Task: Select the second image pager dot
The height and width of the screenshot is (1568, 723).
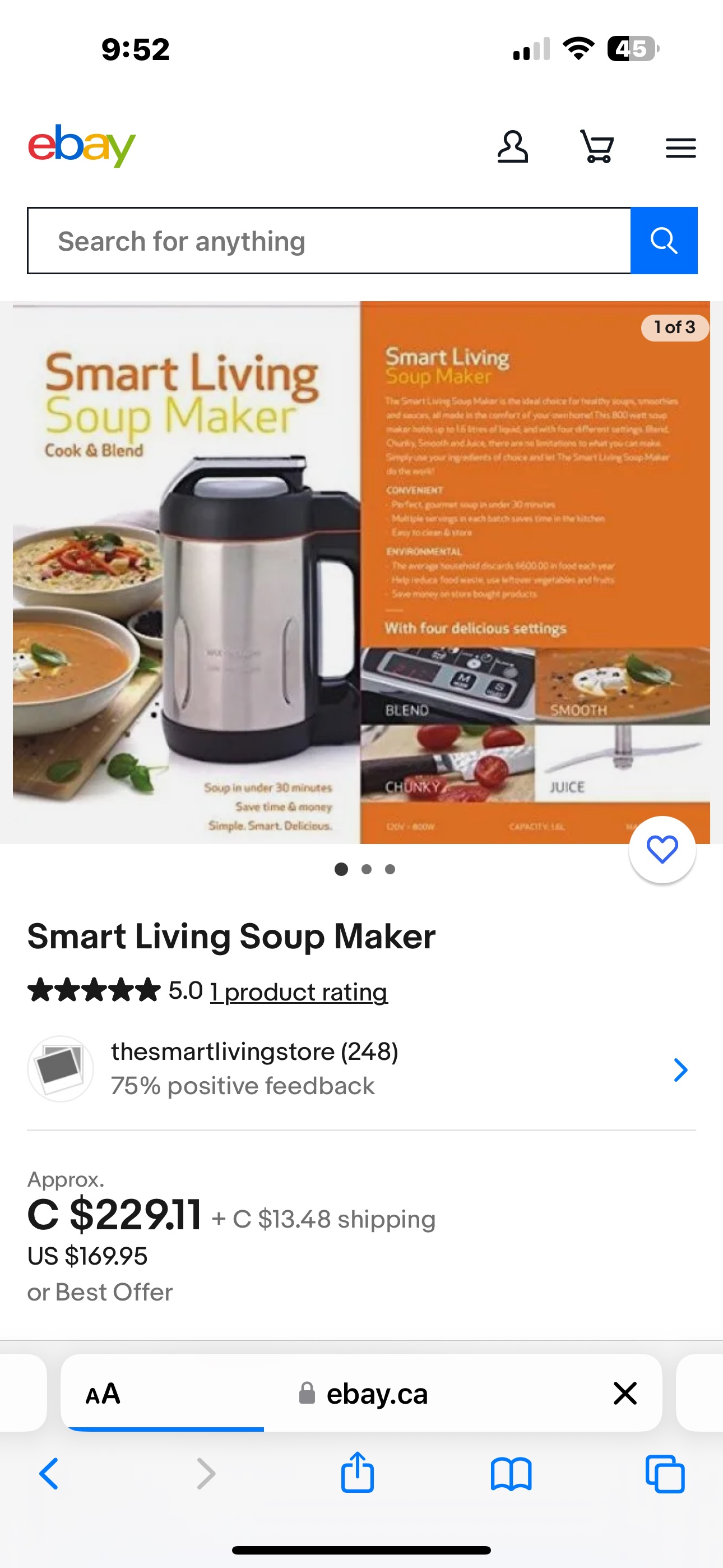Action: [x=367, y=869]
